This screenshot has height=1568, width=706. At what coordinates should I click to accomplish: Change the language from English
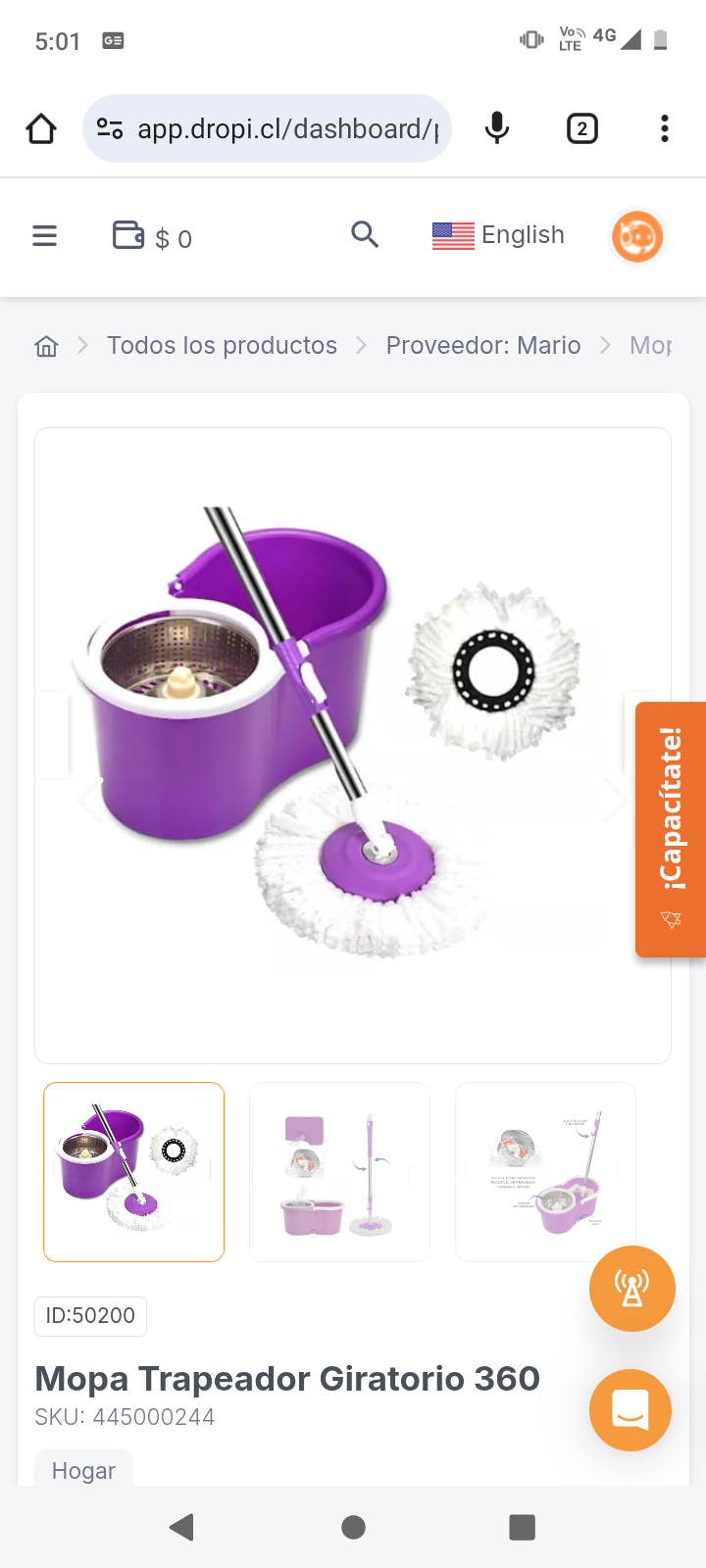tap(498, 235)
